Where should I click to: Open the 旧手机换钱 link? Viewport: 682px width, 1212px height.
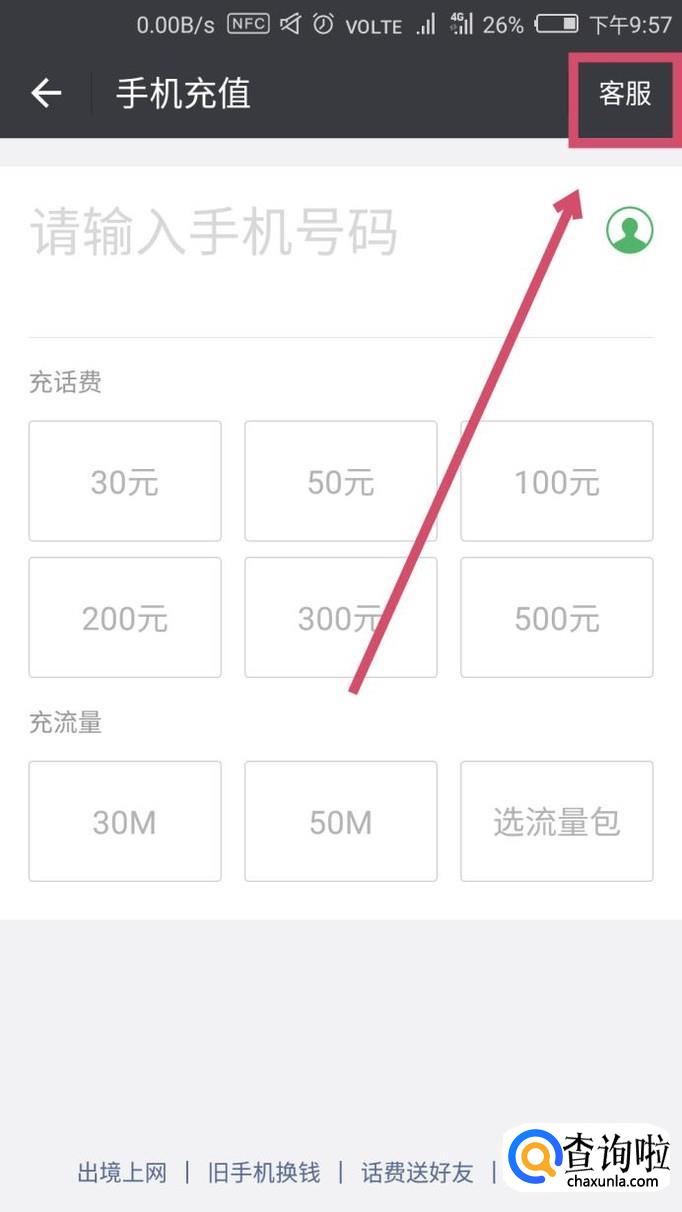click(264, 1172)
